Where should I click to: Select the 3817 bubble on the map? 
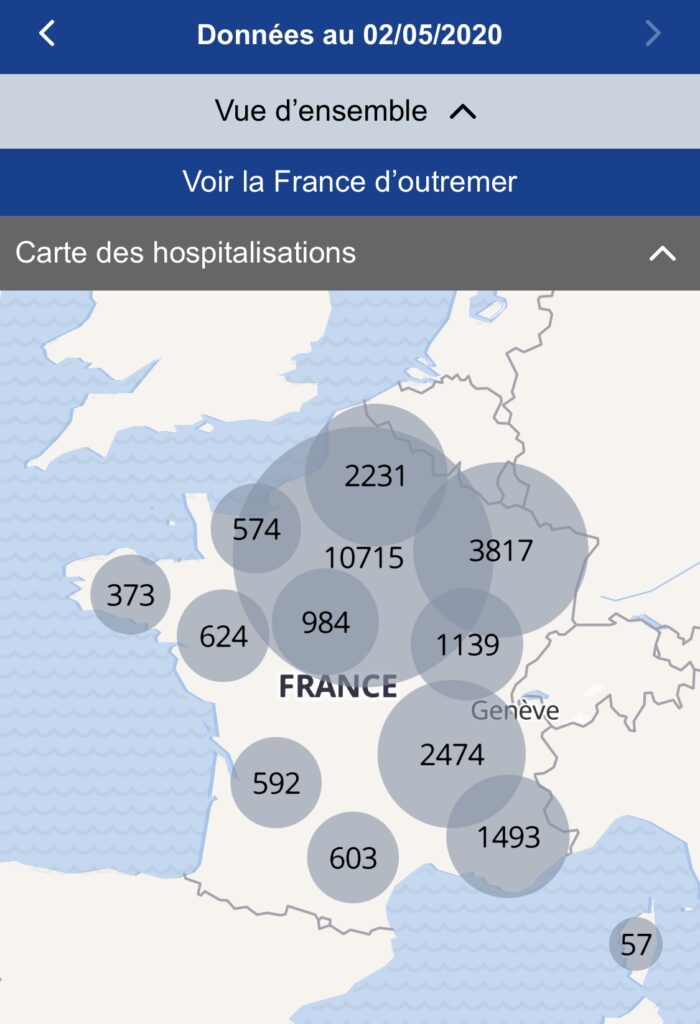pyautogui.click(x=501, y=550)
